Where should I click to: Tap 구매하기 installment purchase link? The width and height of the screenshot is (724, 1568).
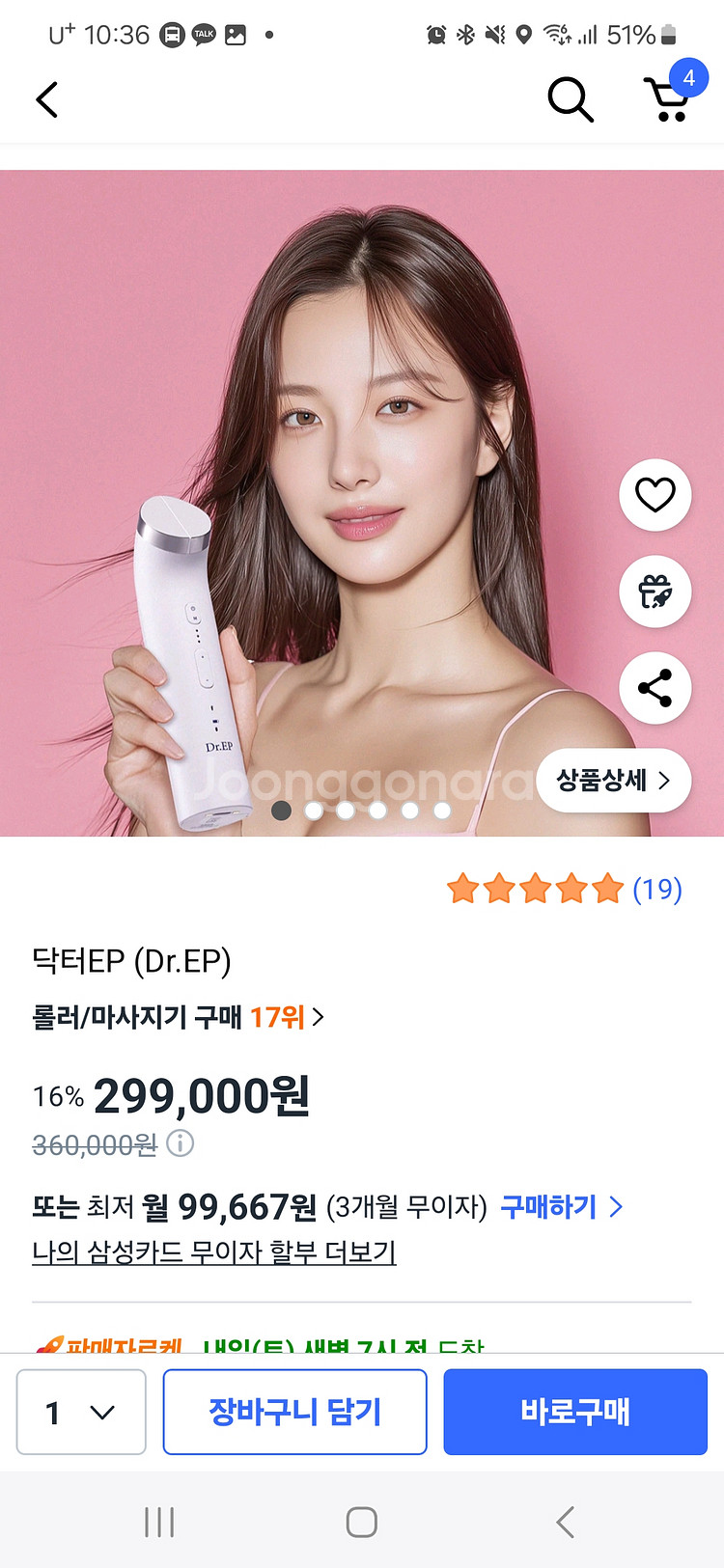561,1206
